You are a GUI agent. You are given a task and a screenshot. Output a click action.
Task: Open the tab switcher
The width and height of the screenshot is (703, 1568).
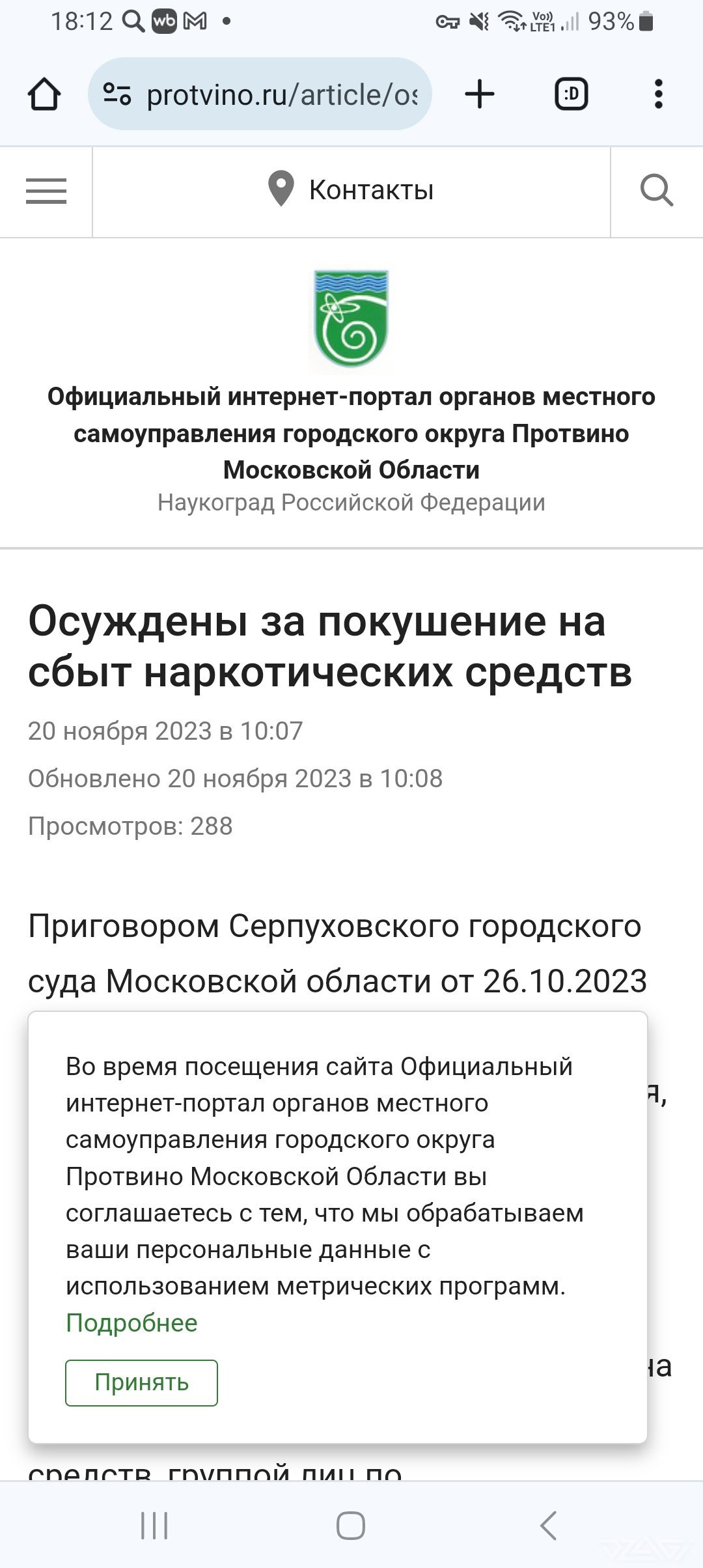click(x=571, y=94)
